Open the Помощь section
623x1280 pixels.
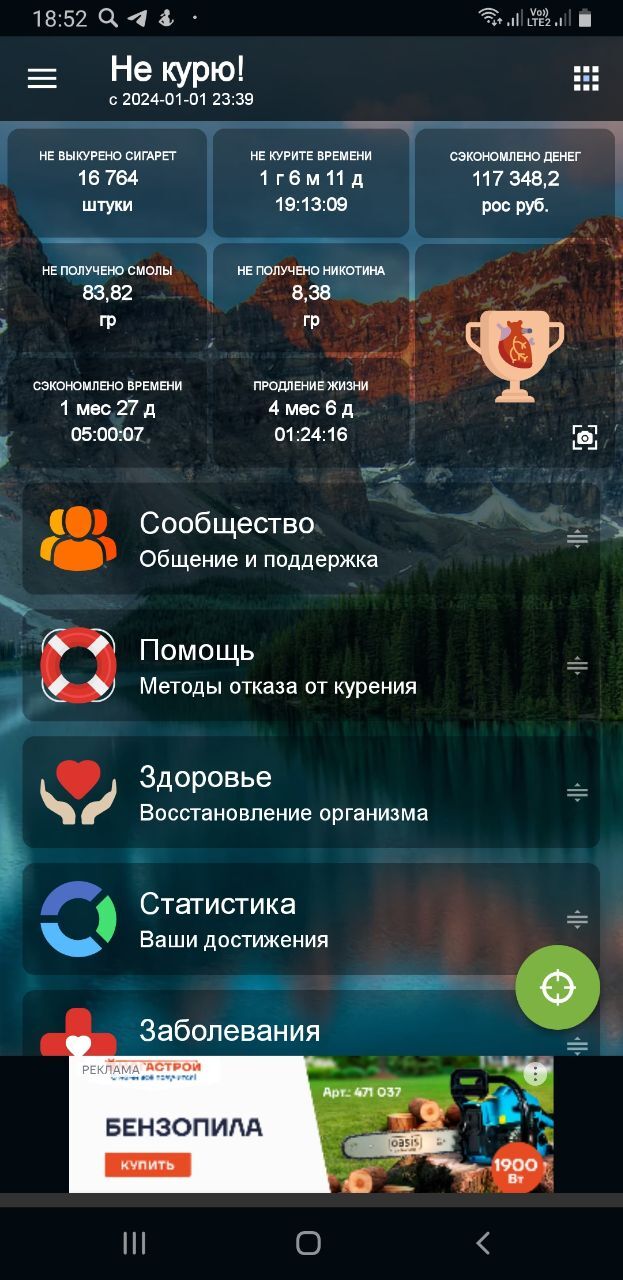tap(311, 666)
